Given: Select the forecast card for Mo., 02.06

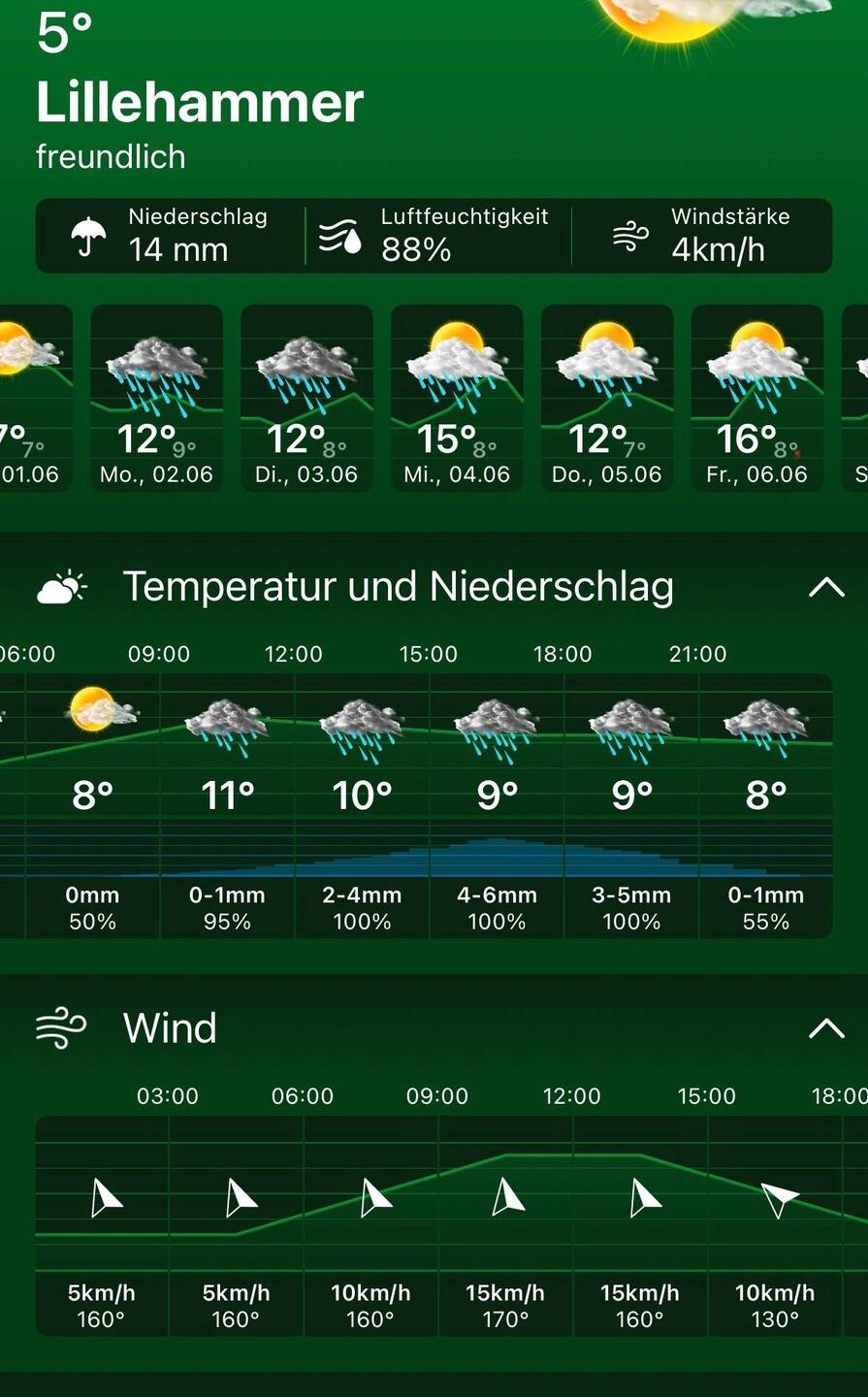Looking at the screenshot, I should (x=156, y=398).
